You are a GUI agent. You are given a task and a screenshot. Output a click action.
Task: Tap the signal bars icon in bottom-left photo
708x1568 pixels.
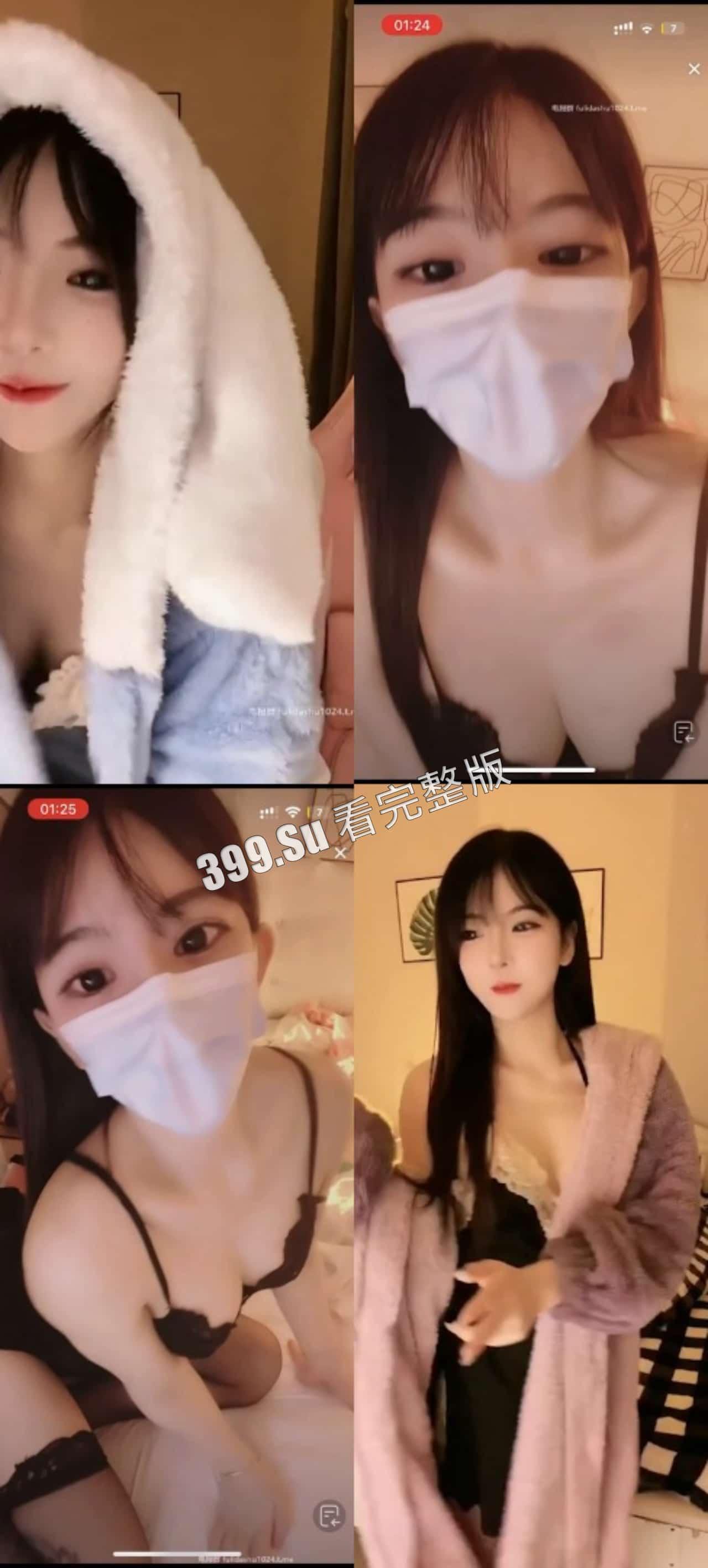click(268, 812)
